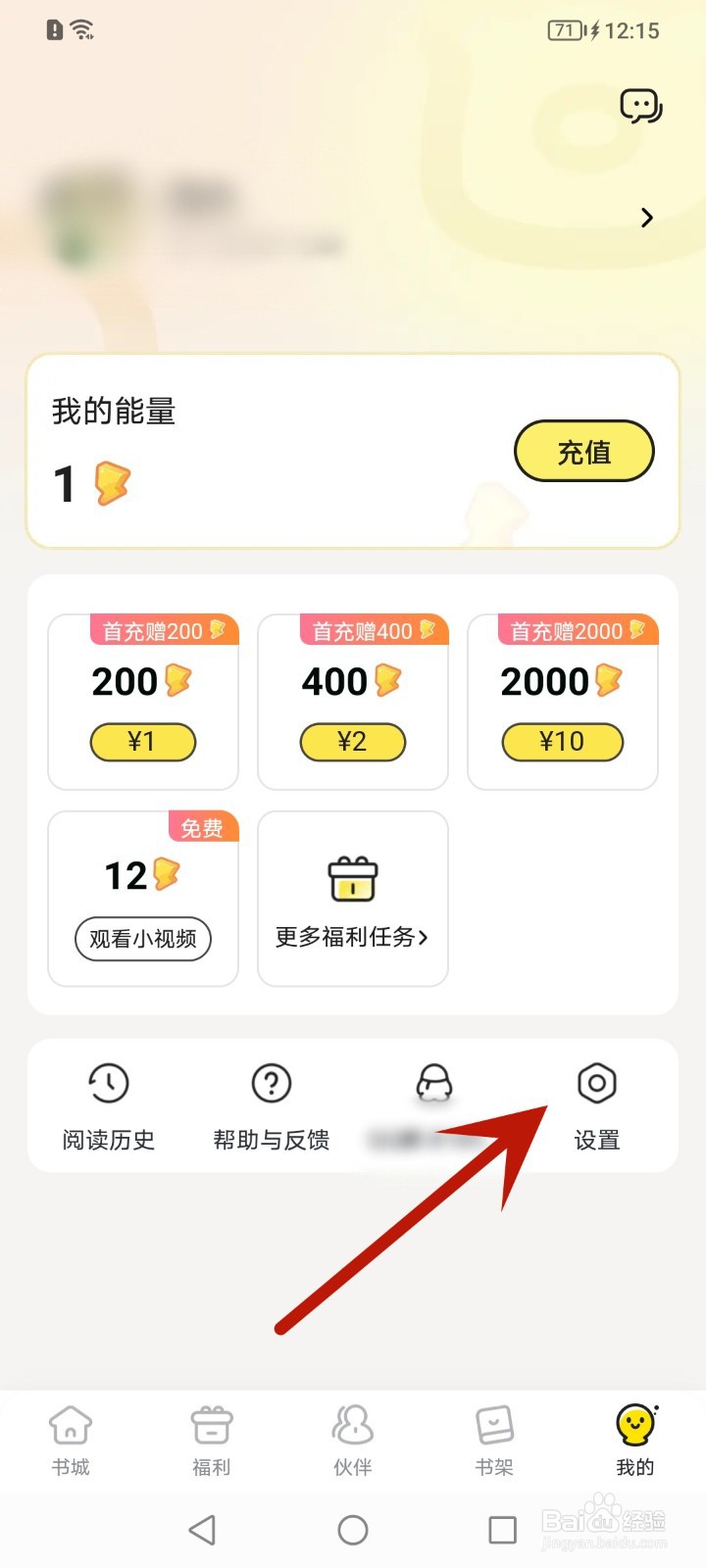Select the ¥1 recharge option for 200 energy
Viewport: 706px width, 1568px height.
(x=142, y=742)
